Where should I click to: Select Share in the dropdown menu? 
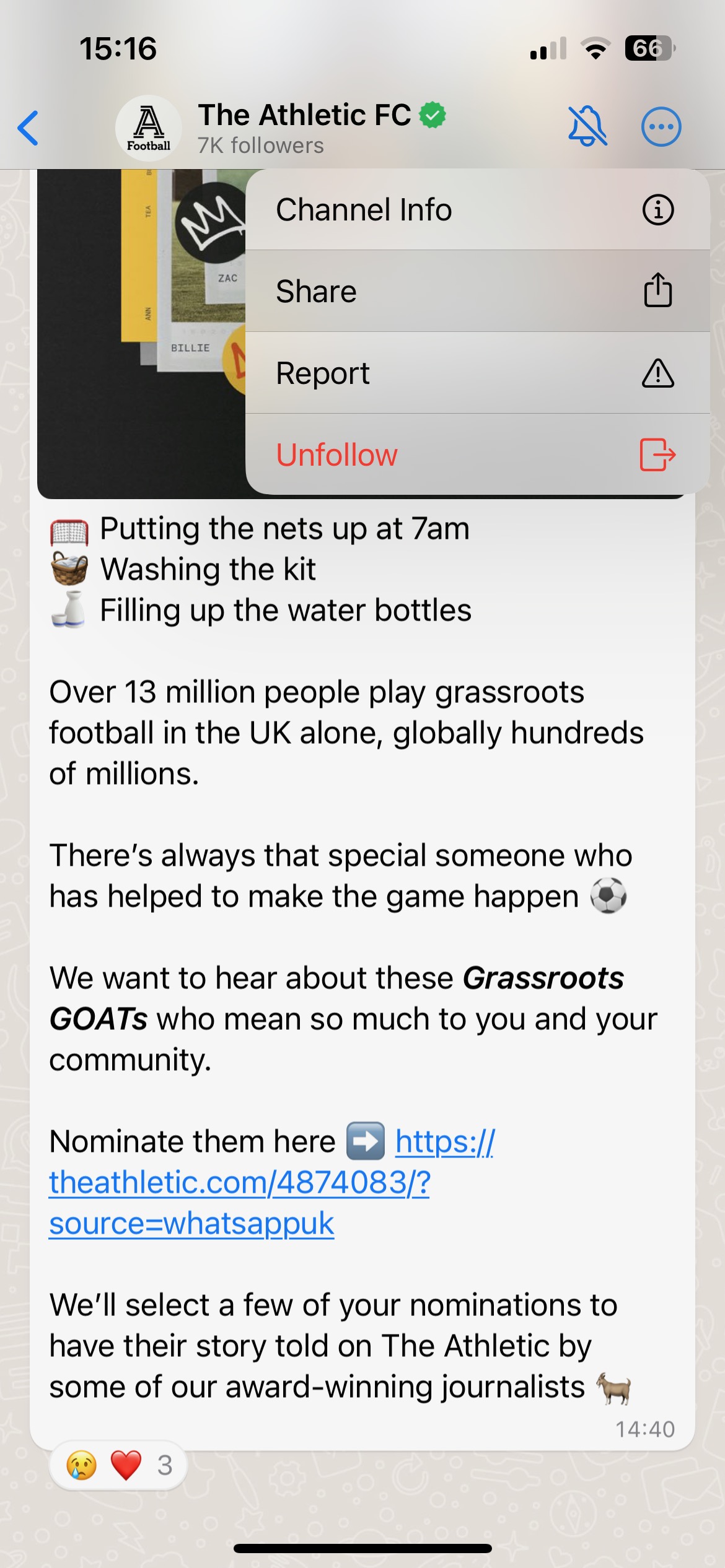click(477, 291)
